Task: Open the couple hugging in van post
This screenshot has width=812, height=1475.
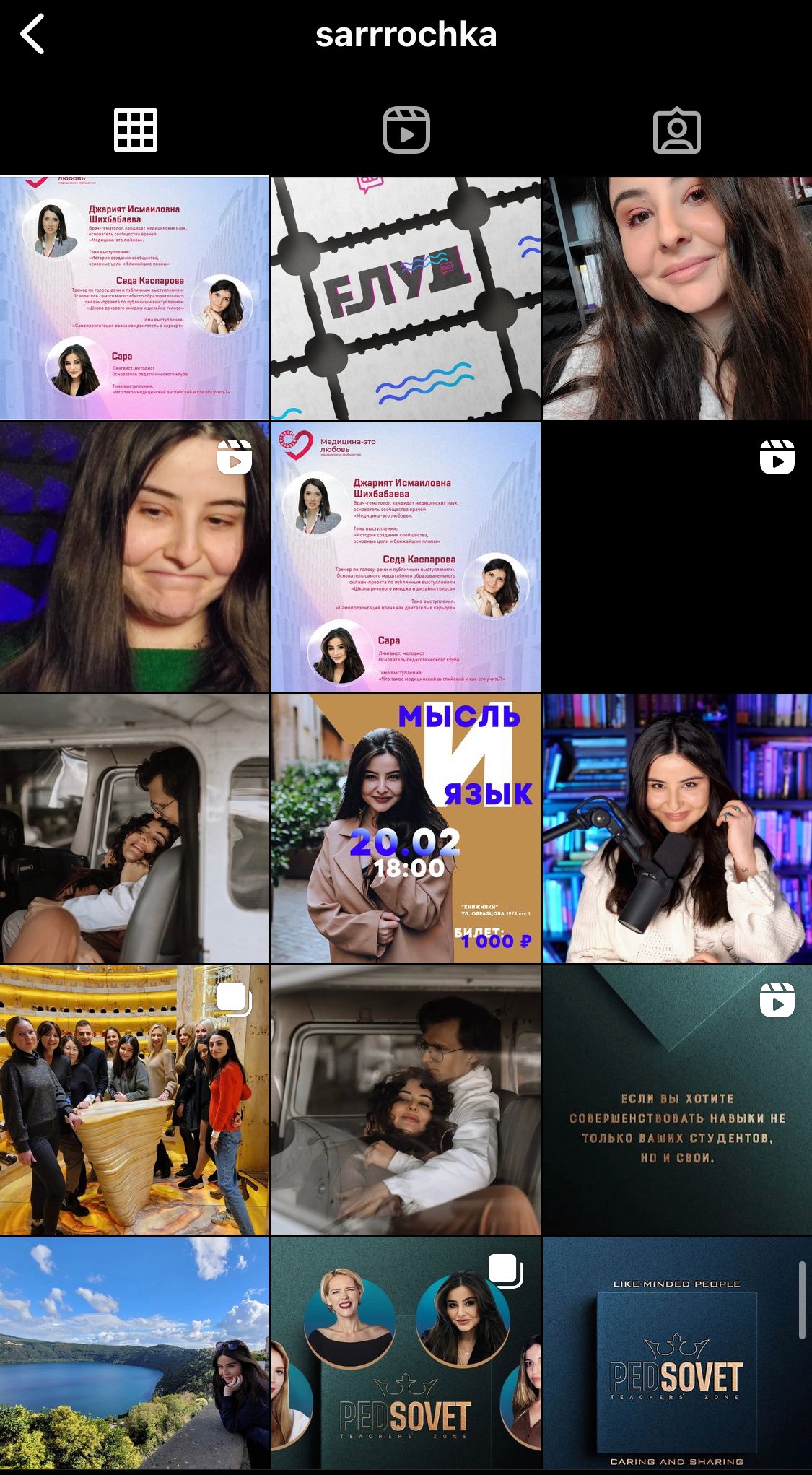Action: pyautogui.click(x=406, y=1100)
